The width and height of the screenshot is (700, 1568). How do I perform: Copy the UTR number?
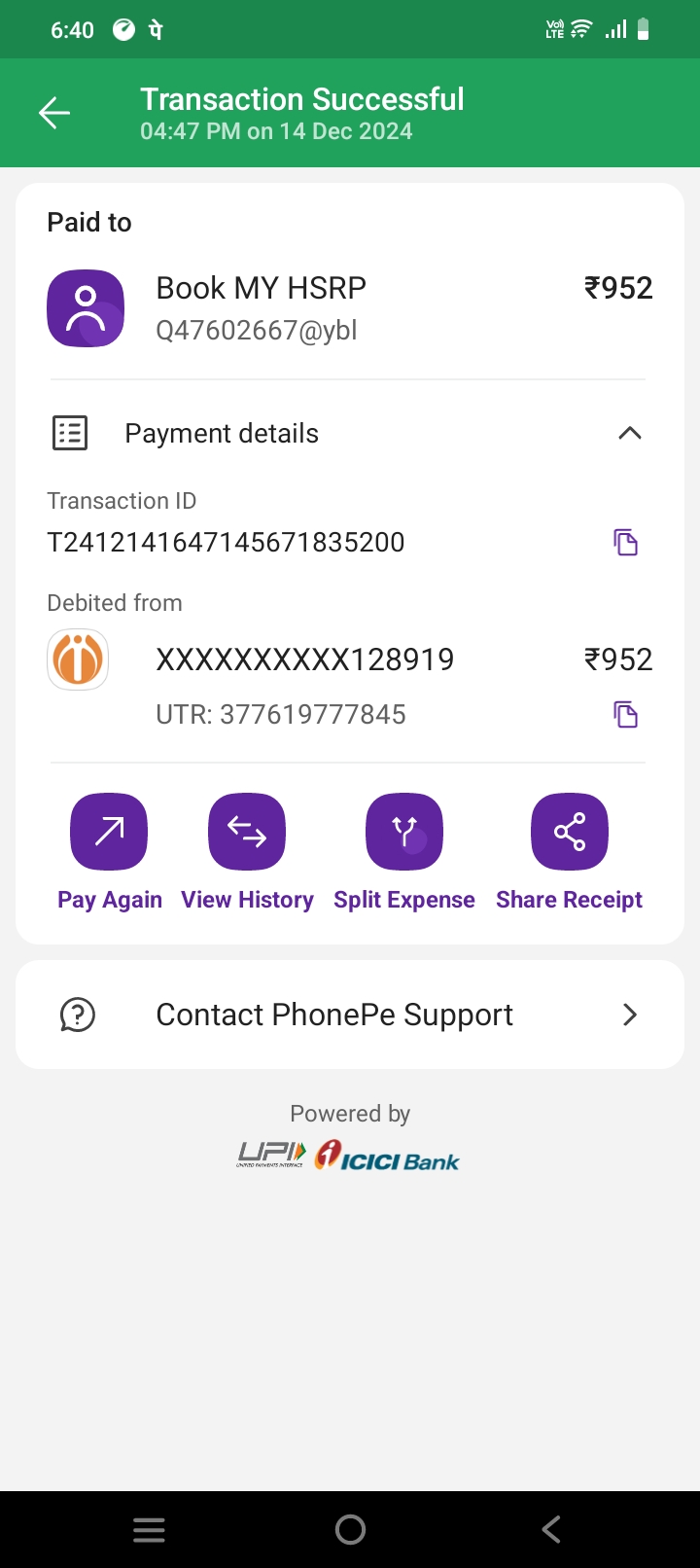625,715
